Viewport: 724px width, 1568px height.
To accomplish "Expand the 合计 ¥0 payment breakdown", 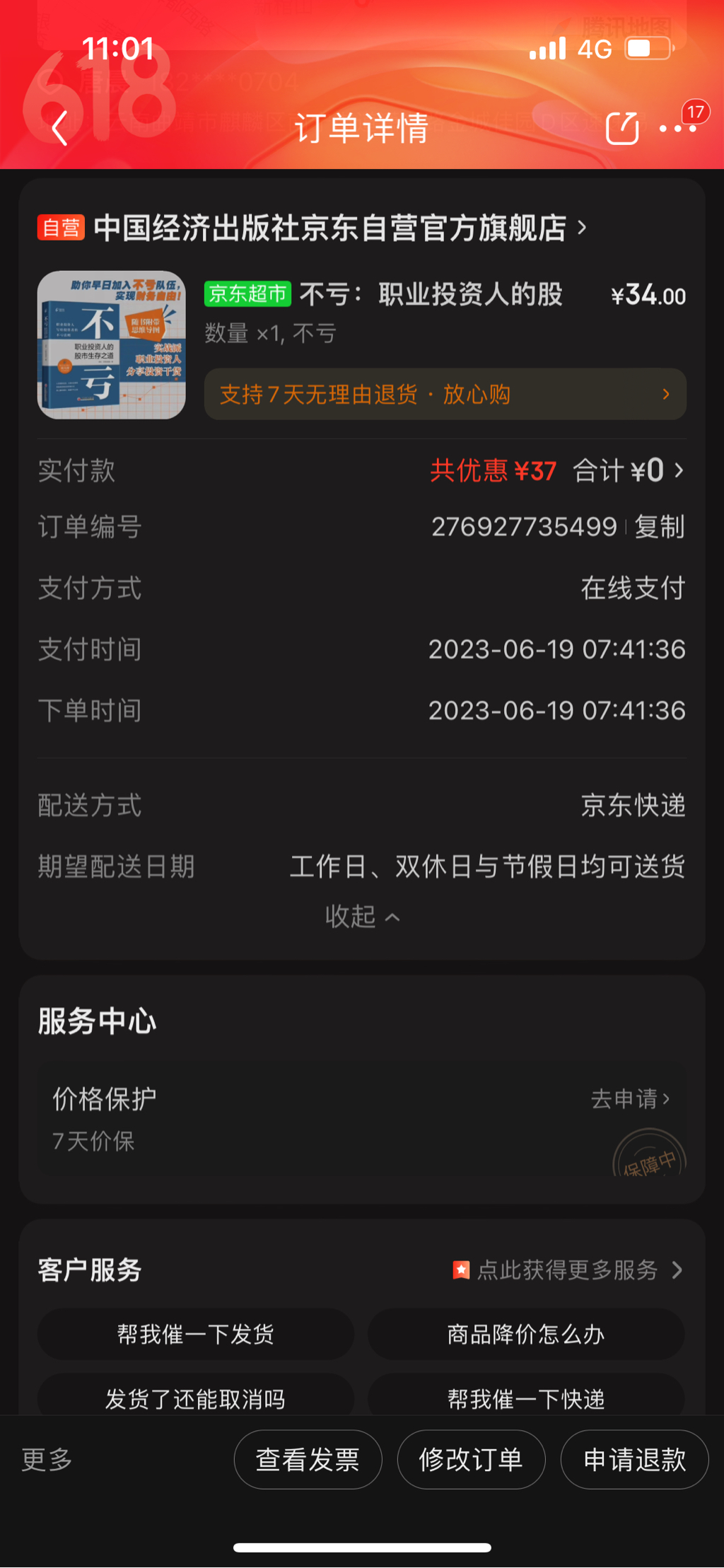I will 629,471.
